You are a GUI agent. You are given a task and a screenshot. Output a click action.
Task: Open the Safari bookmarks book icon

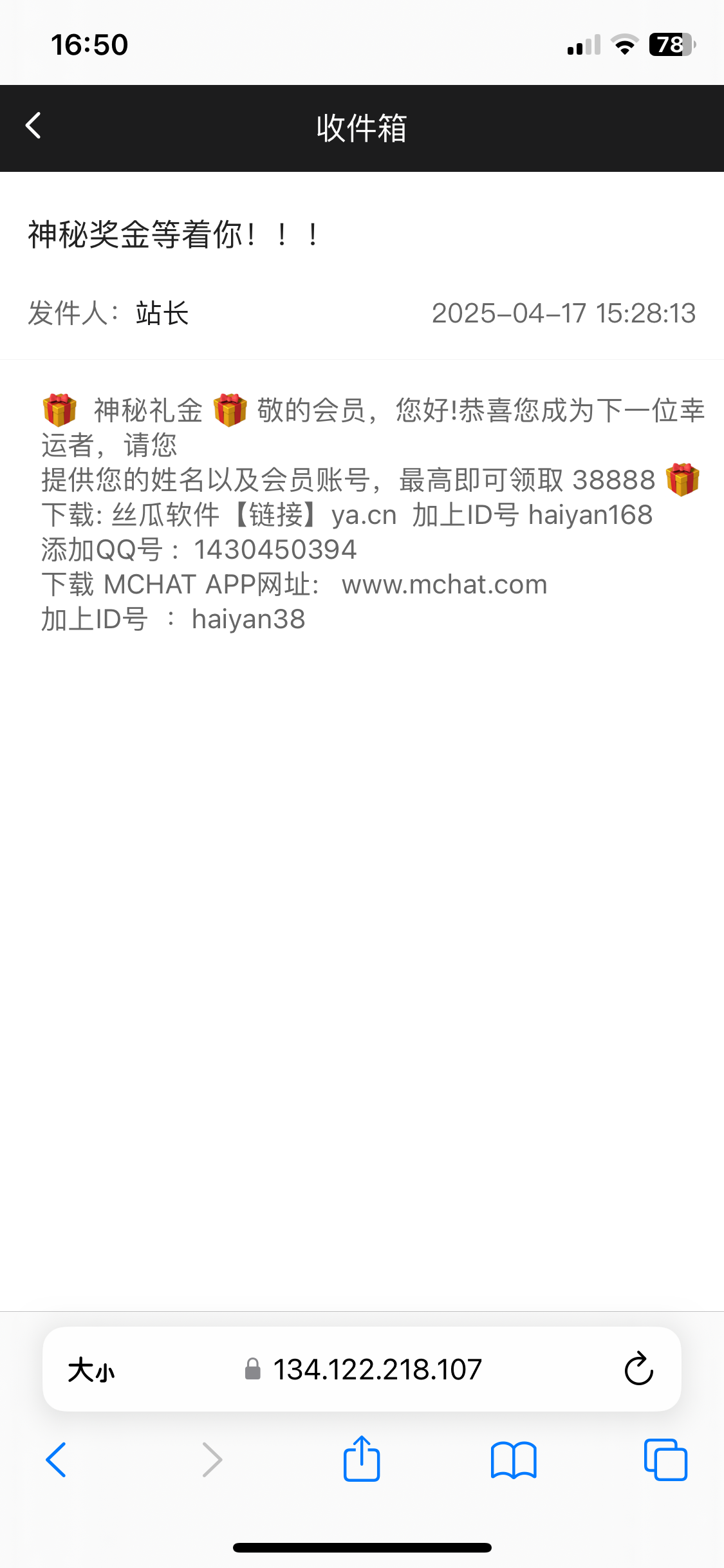pyautogui.click(x=513, y=1459)
